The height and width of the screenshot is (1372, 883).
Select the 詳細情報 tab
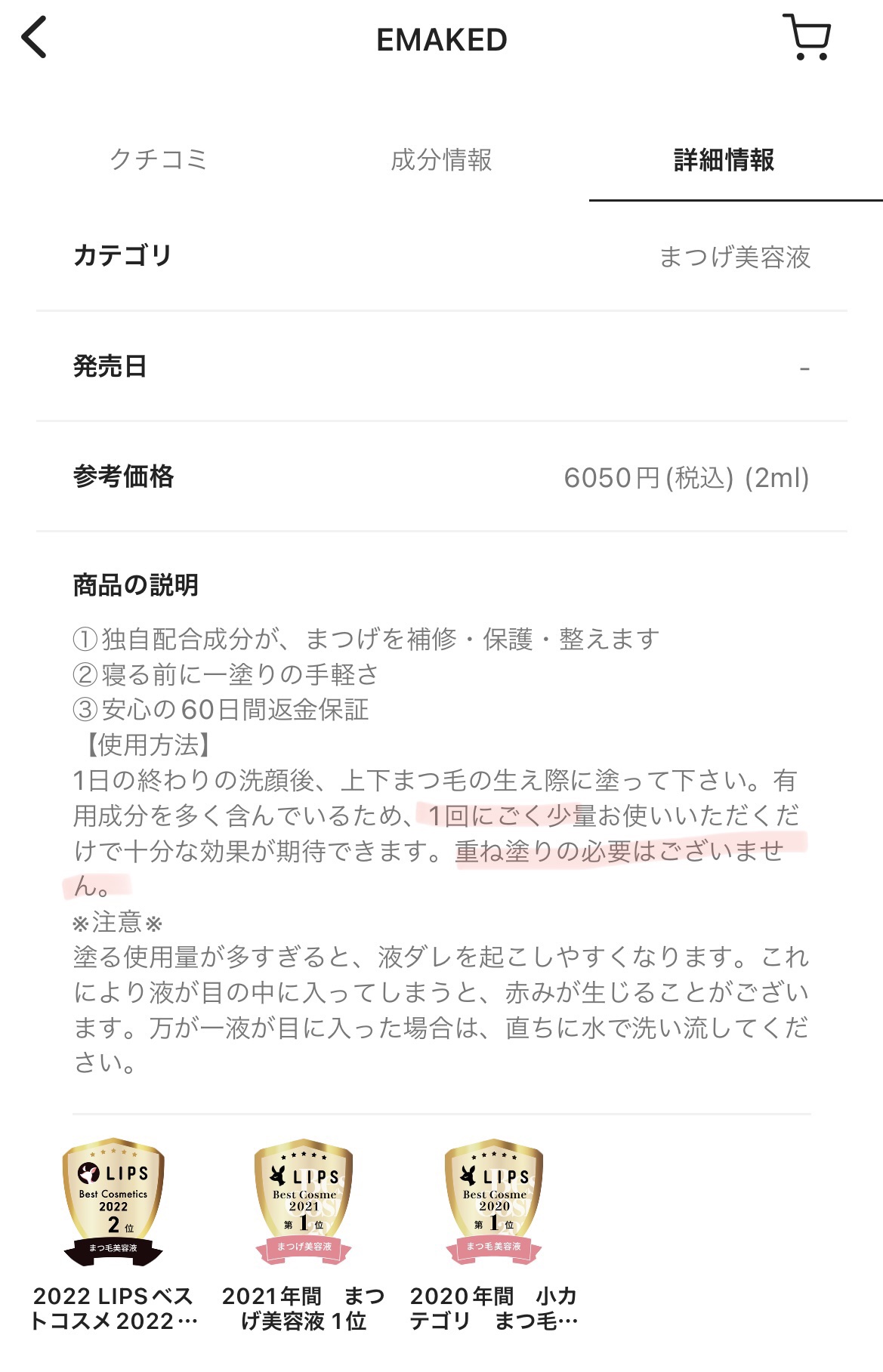[724, 160]
